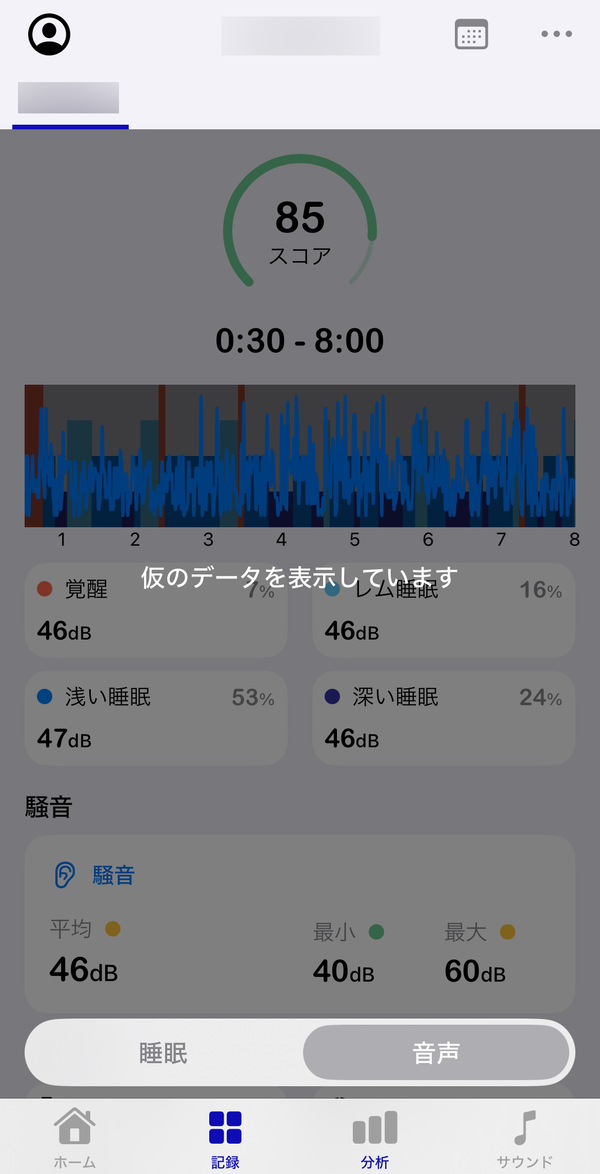600x1174 pixels.
Task: Open the 記録 tab
Action: [x=225, y=1139]
